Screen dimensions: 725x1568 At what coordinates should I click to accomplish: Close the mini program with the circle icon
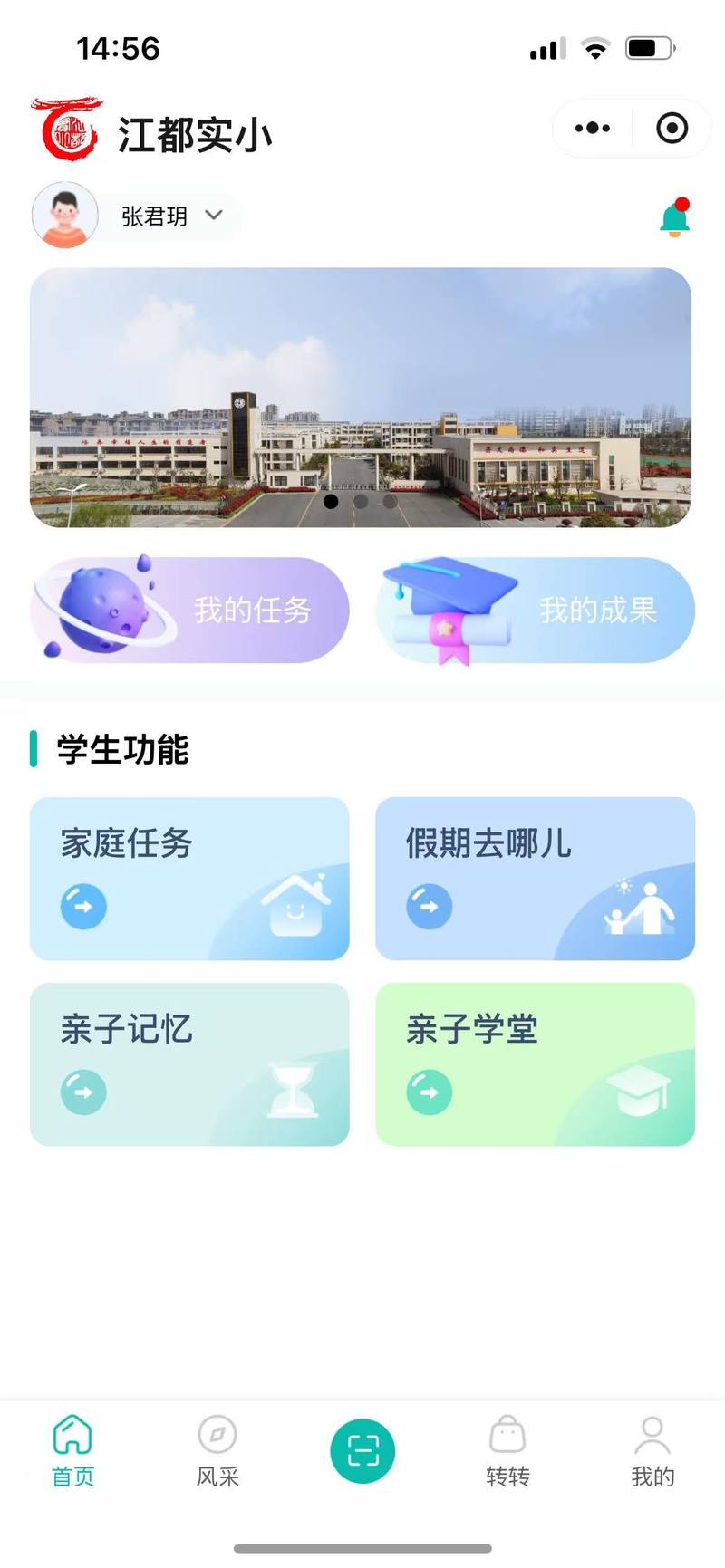coord(672,128)
